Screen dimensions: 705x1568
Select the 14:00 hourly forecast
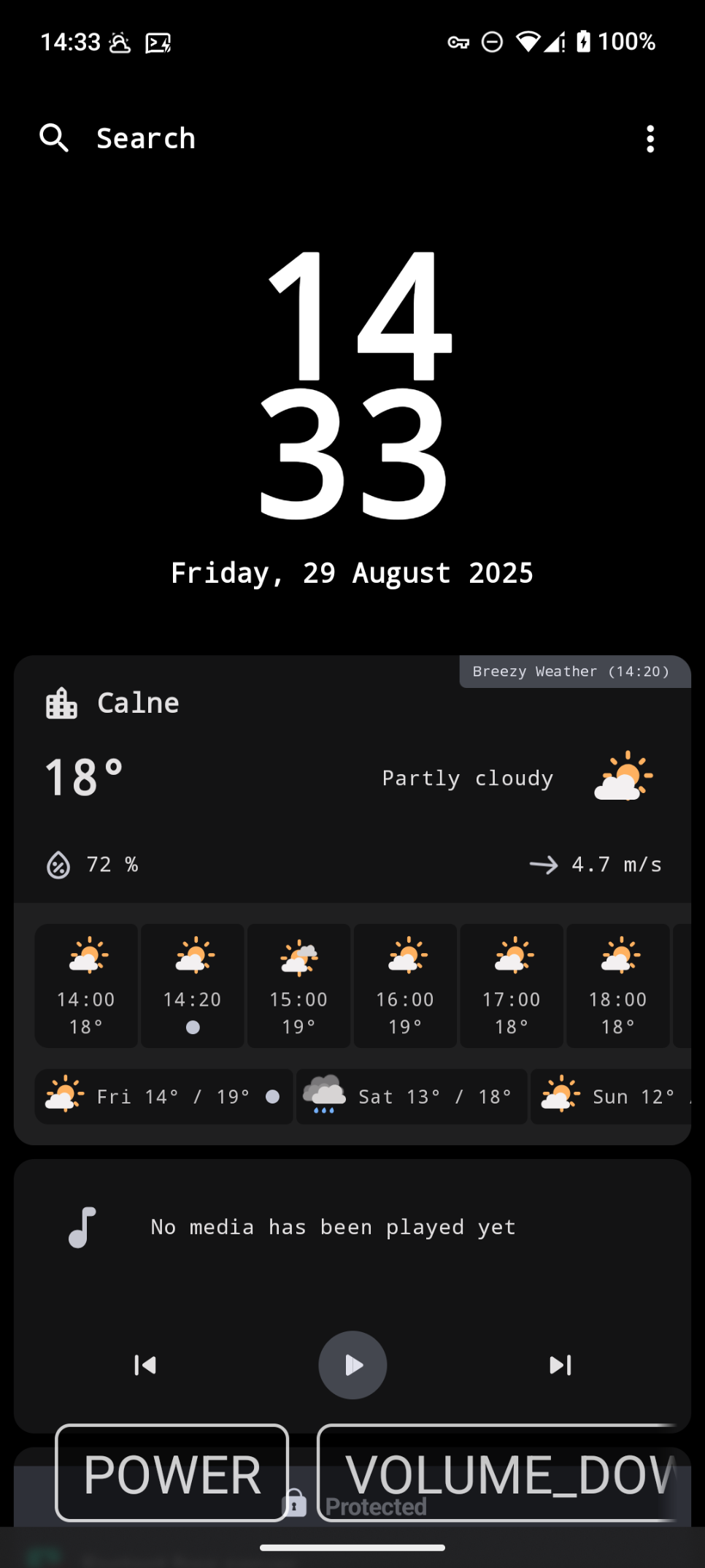(x=86, y=985)
